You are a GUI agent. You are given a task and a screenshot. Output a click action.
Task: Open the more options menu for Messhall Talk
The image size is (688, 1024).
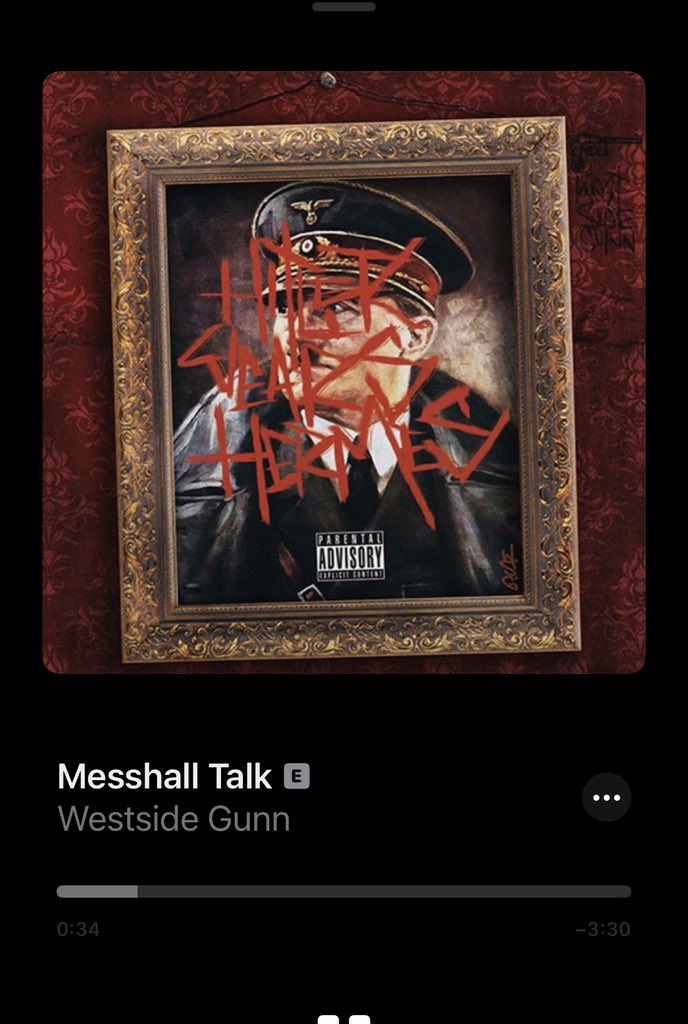pyautogui.click(x=606, y=798)
